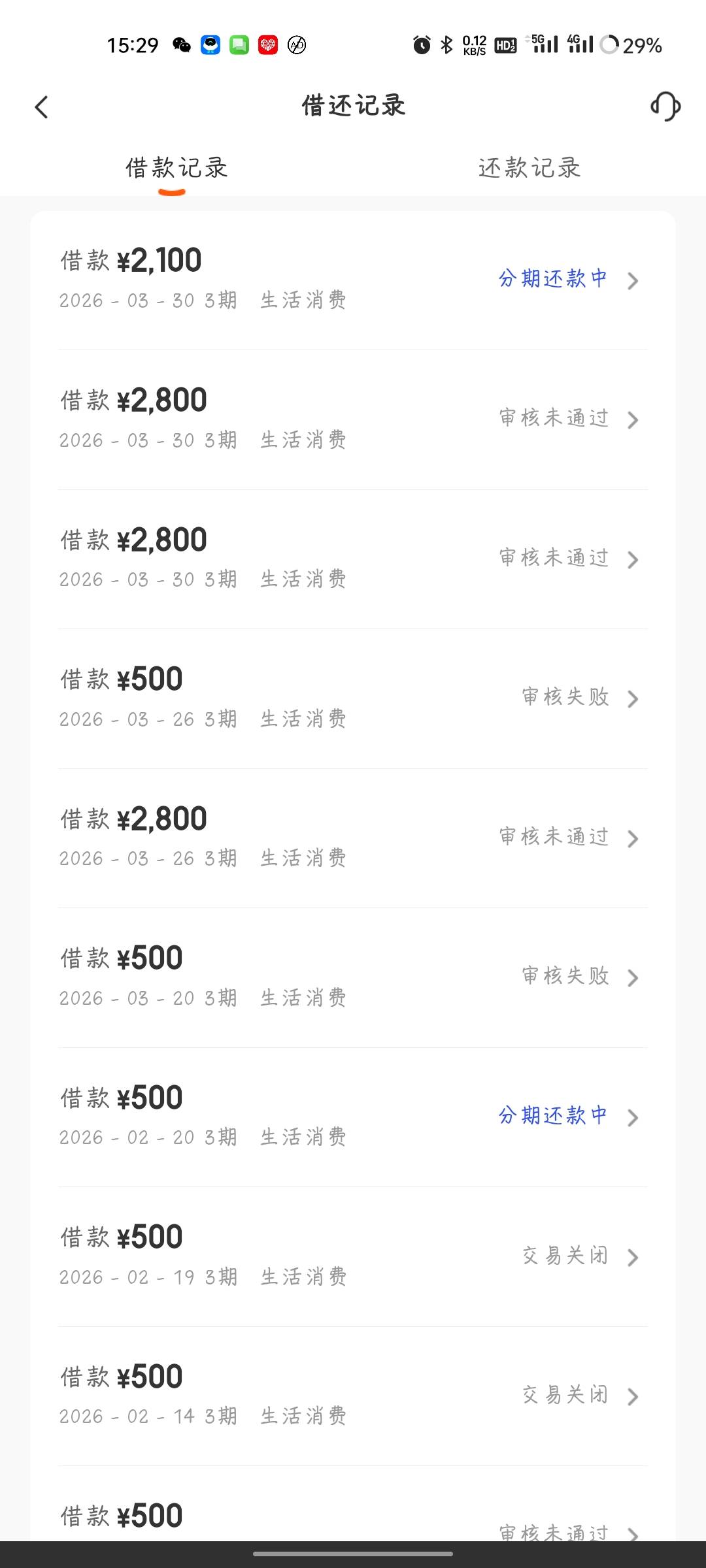Select the 借款记录 tab

pos(176,168)
